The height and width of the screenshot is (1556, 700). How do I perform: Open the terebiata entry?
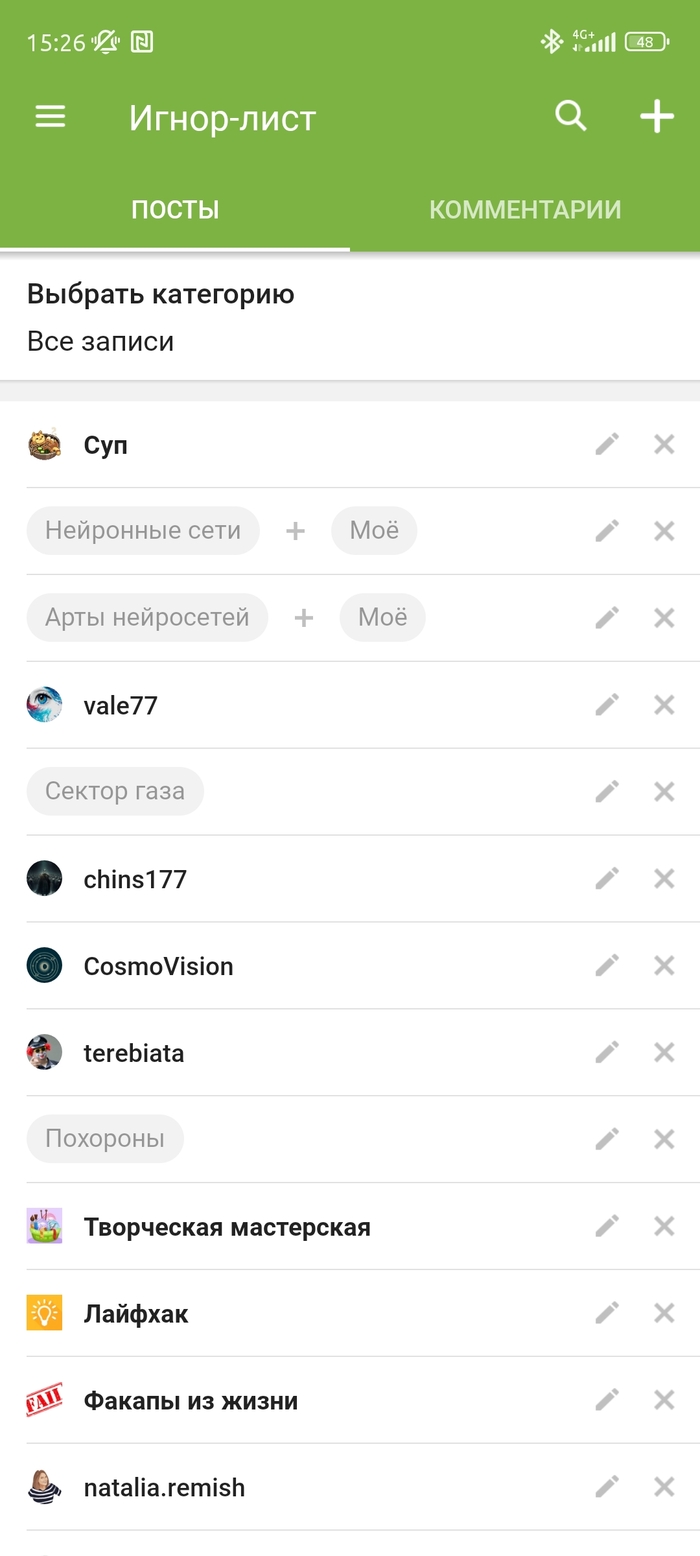[134, 1053]
